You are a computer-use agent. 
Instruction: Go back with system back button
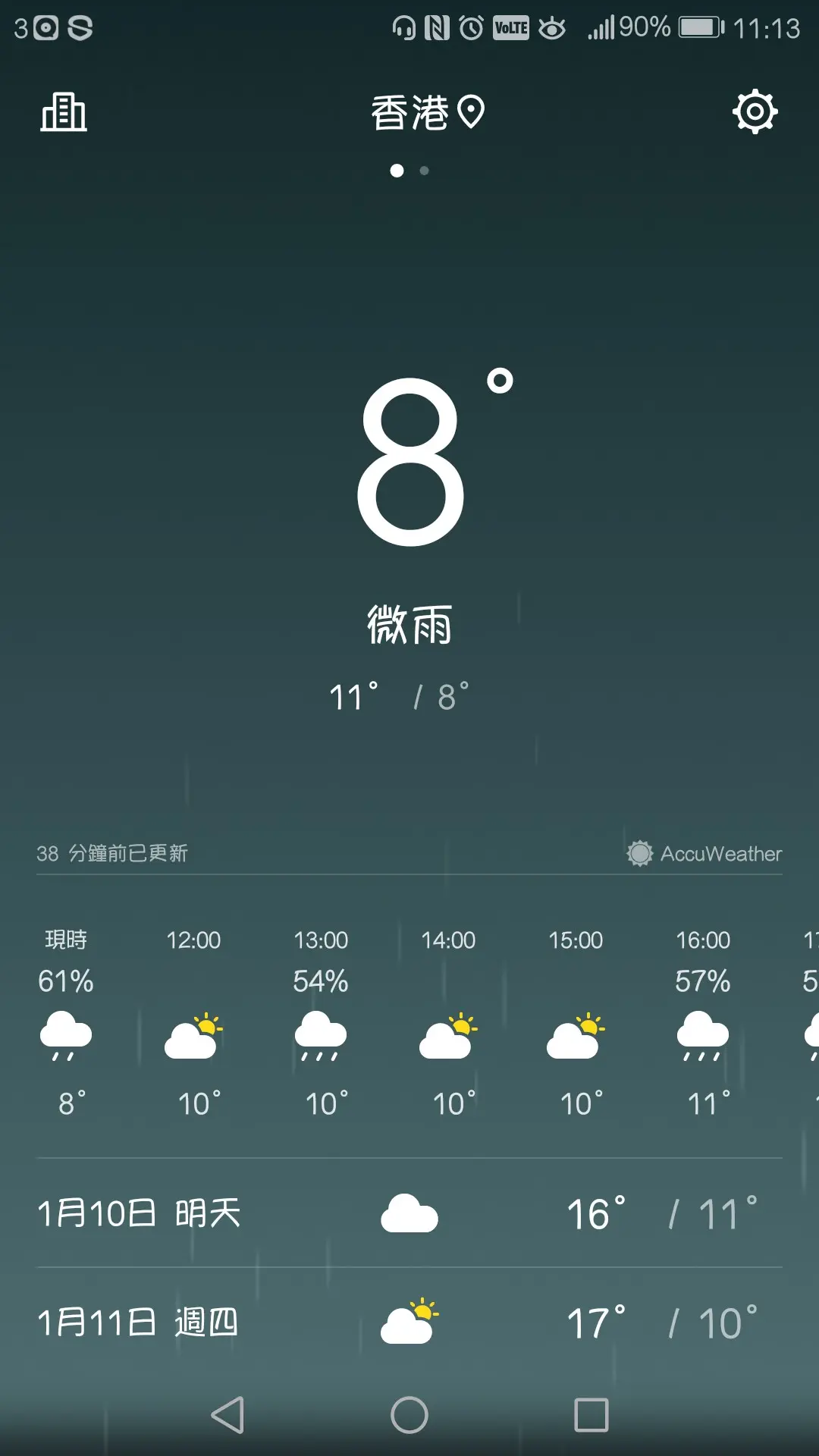(227, 1415)
